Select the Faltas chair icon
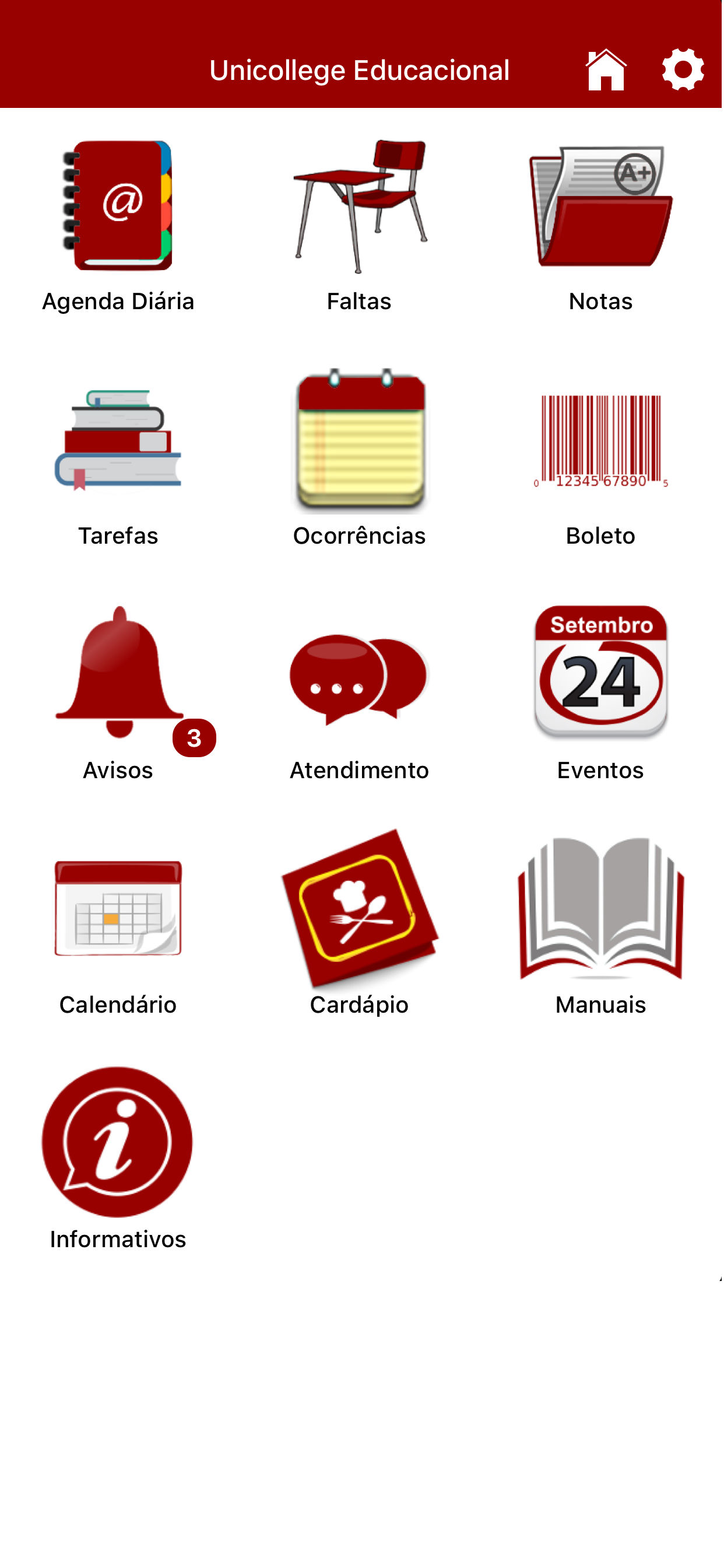 click(361, 204)
